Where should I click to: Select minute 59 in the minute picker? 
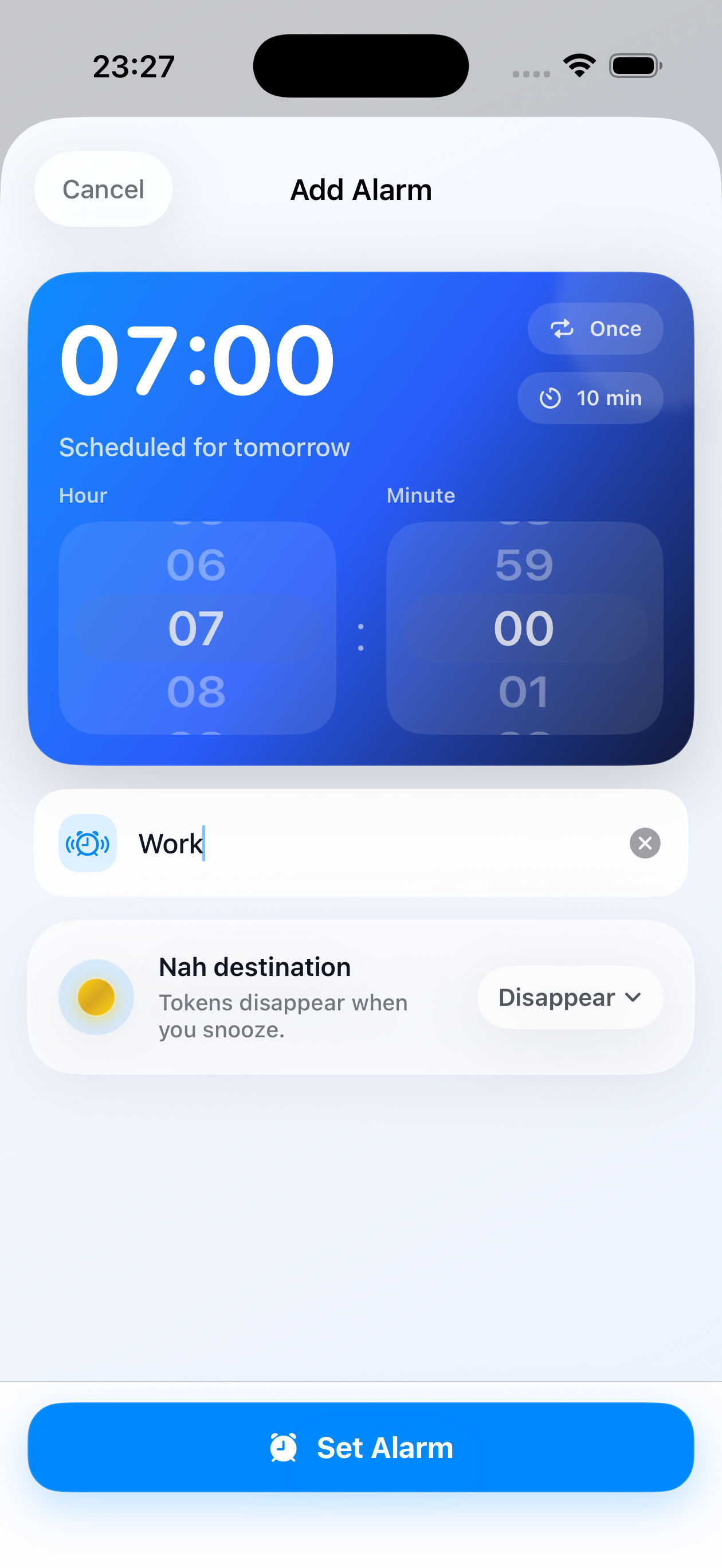coord(524,565)
